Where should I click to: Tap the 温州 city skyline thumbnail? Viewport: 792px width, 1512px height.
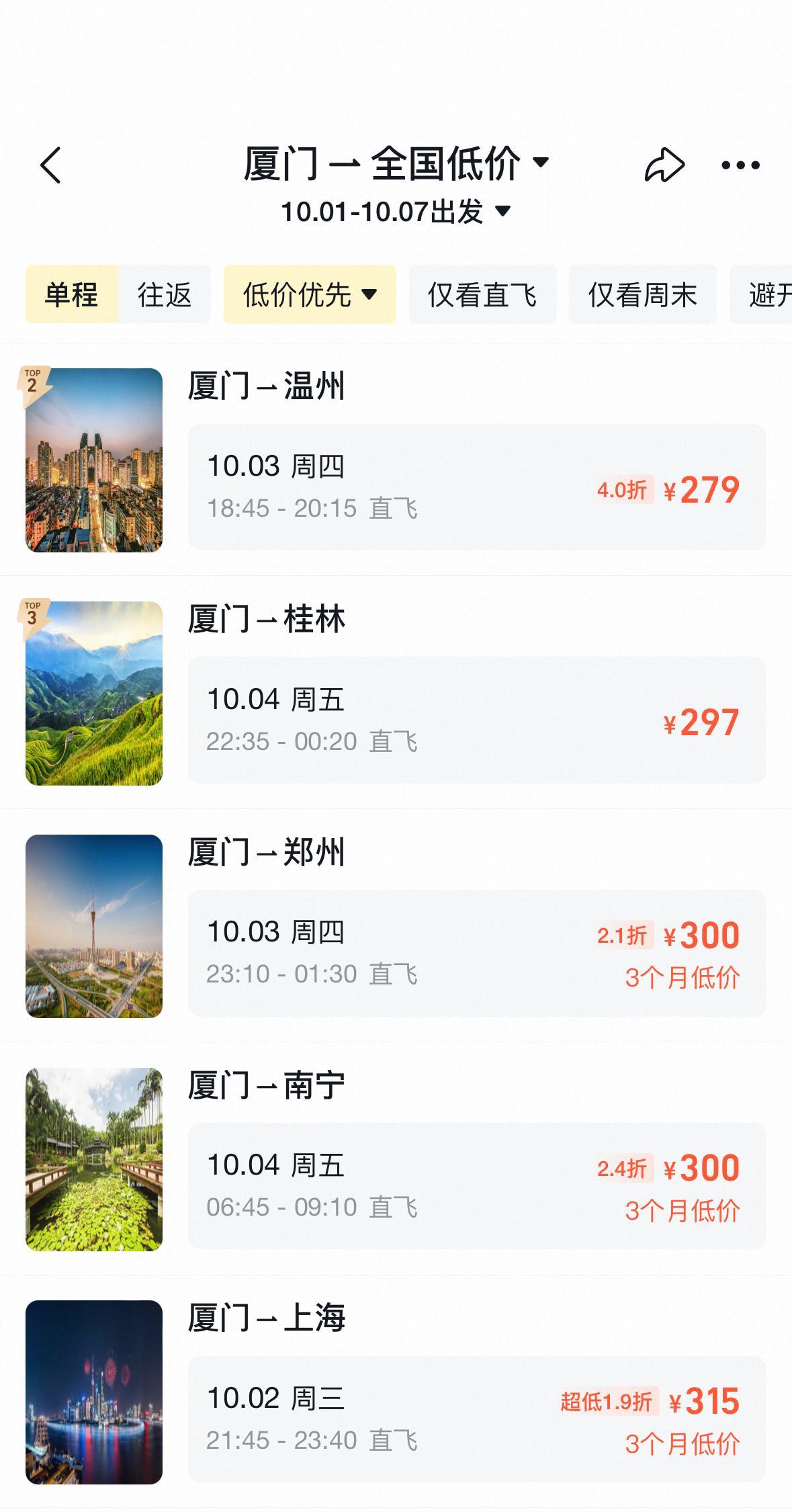[x=94, y=461]
